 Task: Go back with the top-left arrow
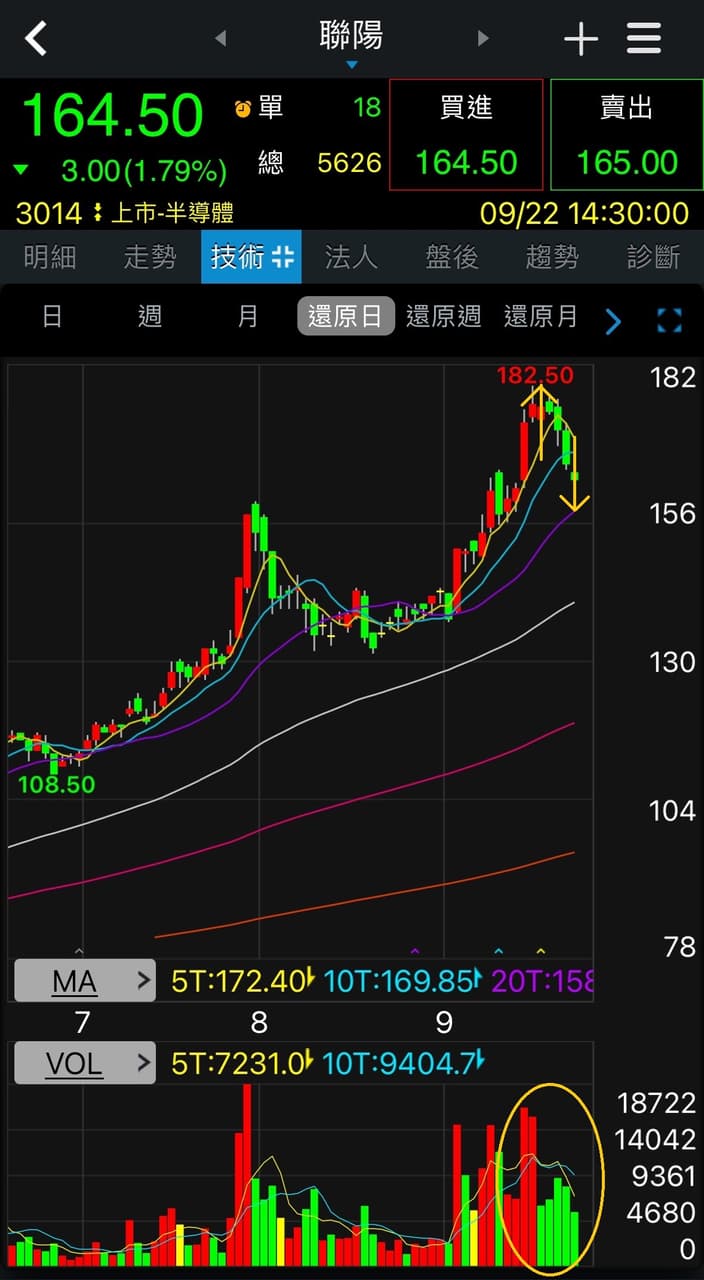click(x=36, y=39)
